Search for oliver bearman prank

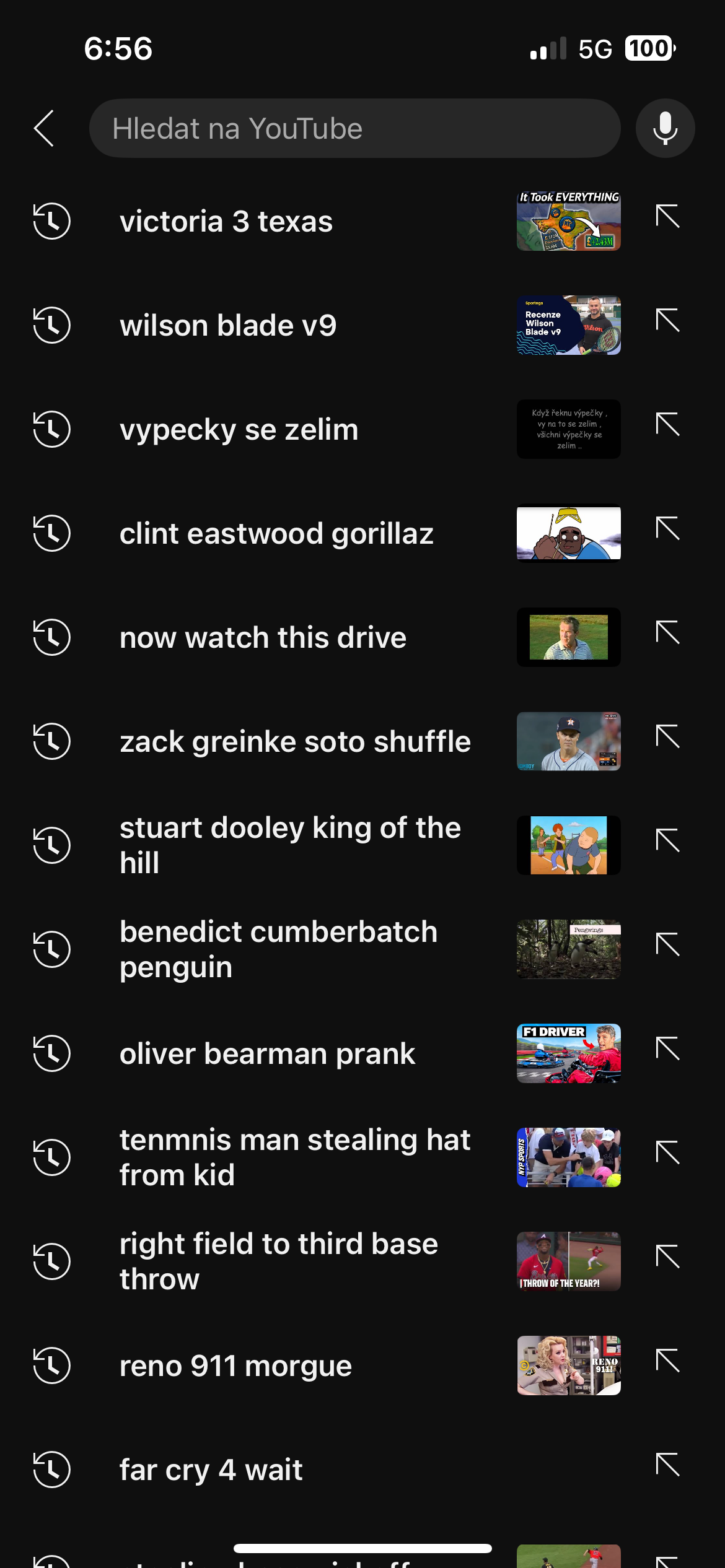(267, 1054)
